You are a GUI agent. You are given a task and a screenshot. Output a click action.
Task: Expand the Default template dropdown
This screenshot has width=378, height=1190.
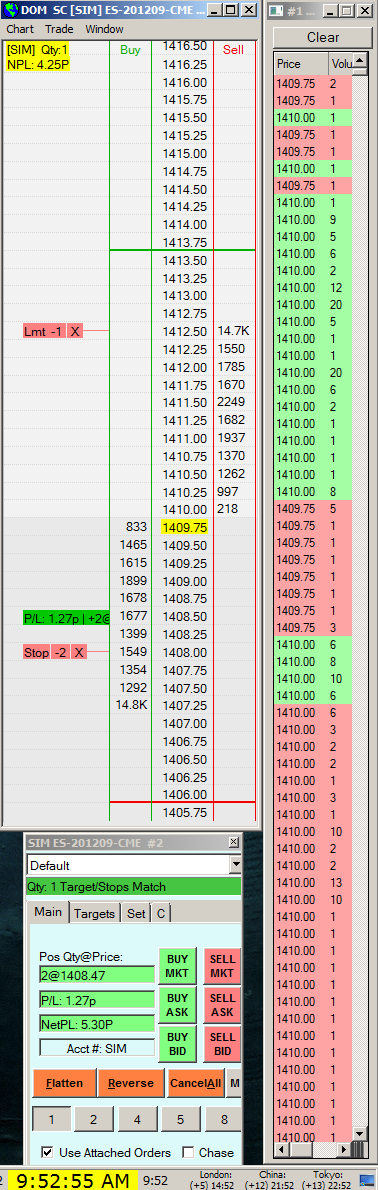(x=235, y=864)
